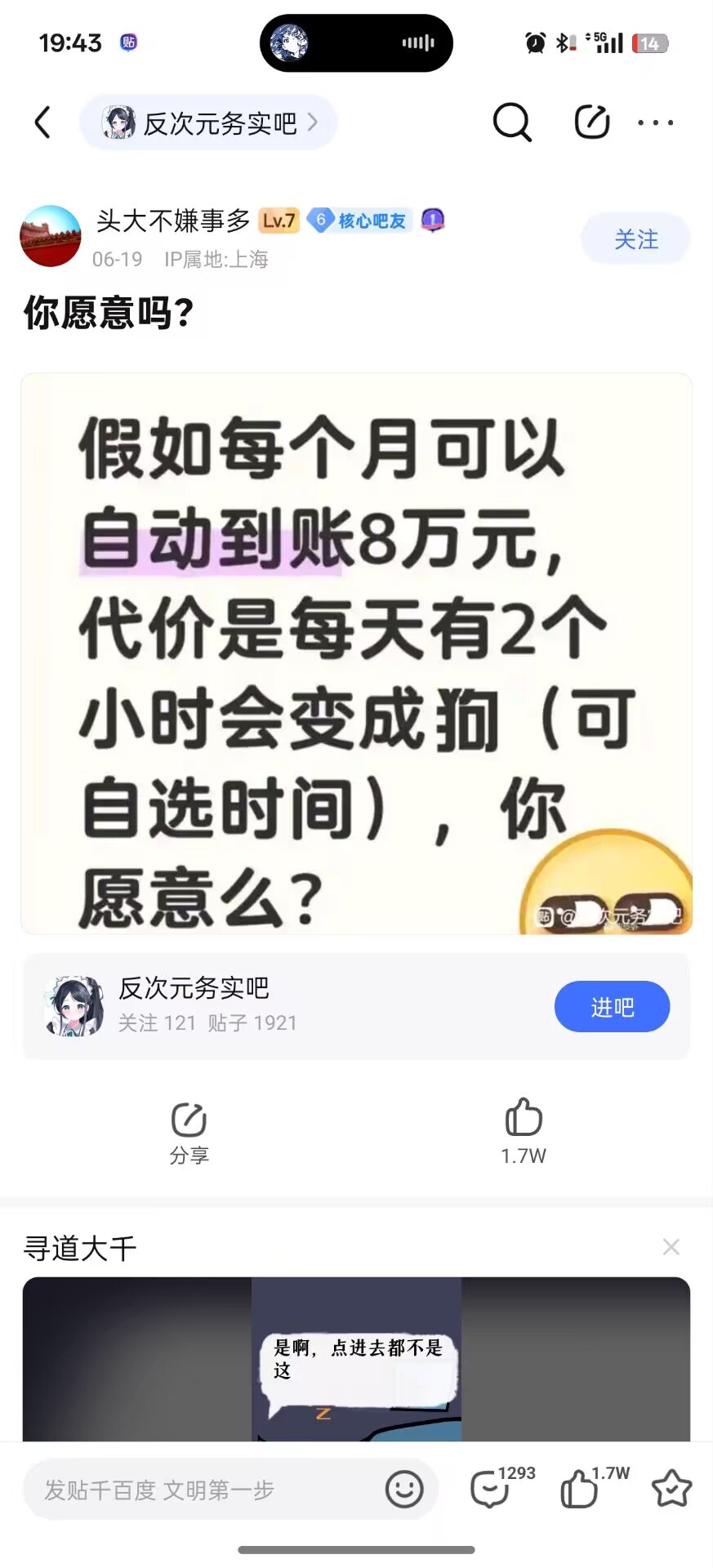Enter the forum with 进吧 button
The height and width of the screenshot is (1568, 713).
612,1007
